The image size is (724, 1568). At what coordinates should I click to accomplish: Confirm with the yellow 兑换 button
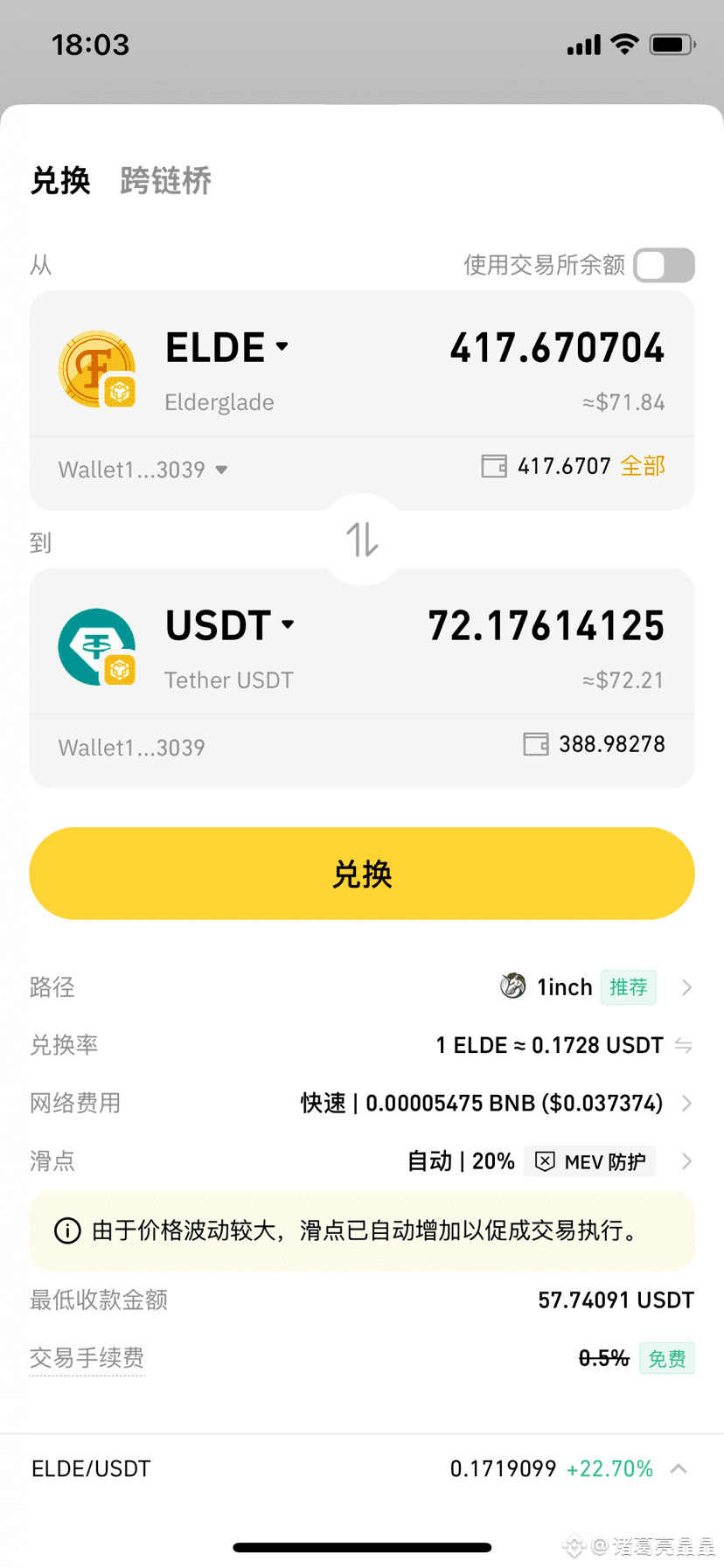tap(362, 874)
